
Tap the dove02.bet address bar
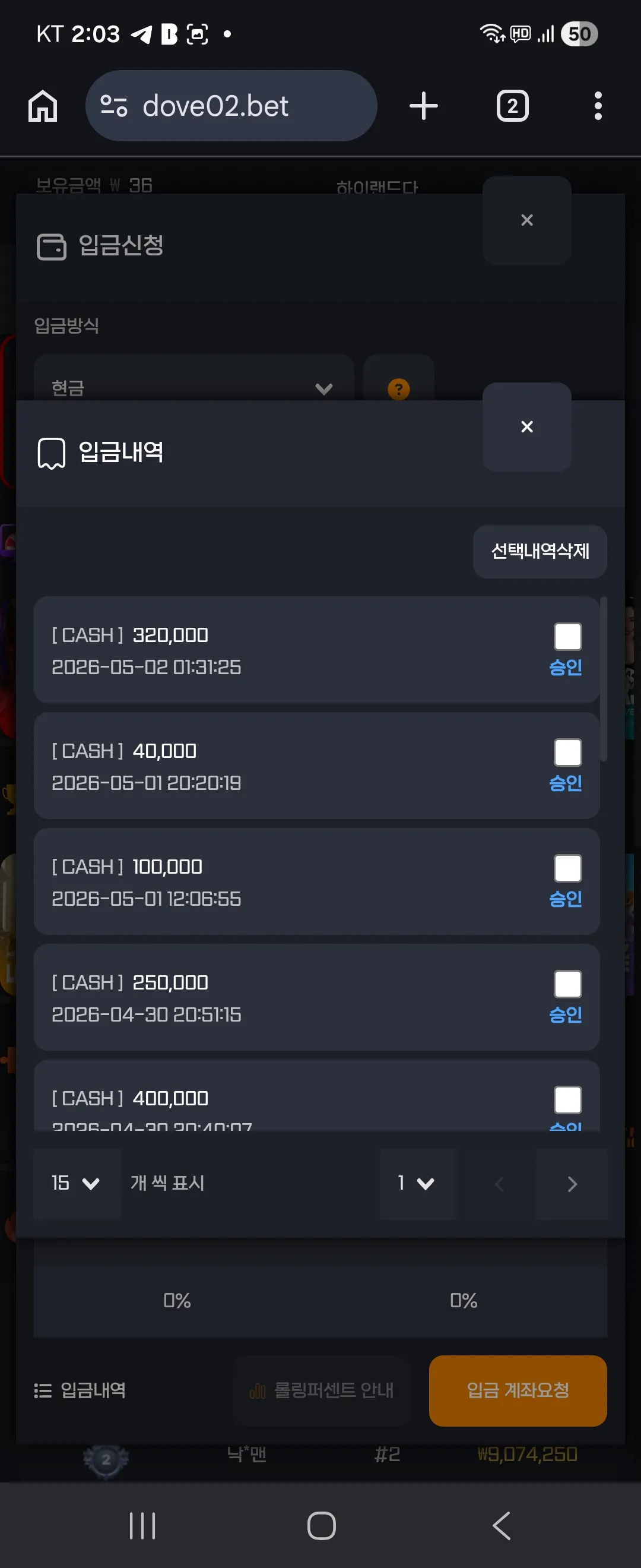click(231, 106)
